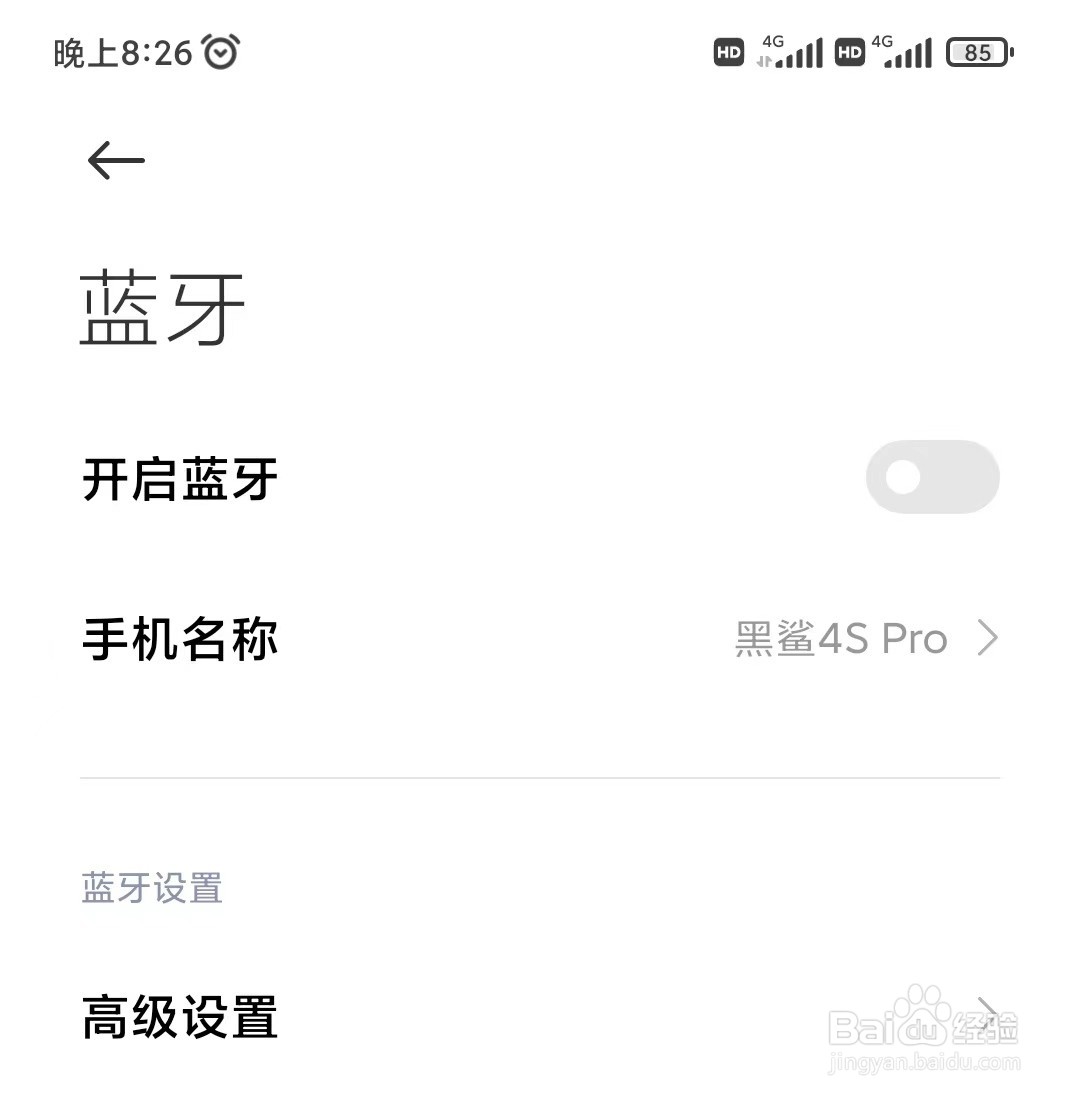Click the second HD VoLTE icon

pyautogui.click(x=849, y=51)
